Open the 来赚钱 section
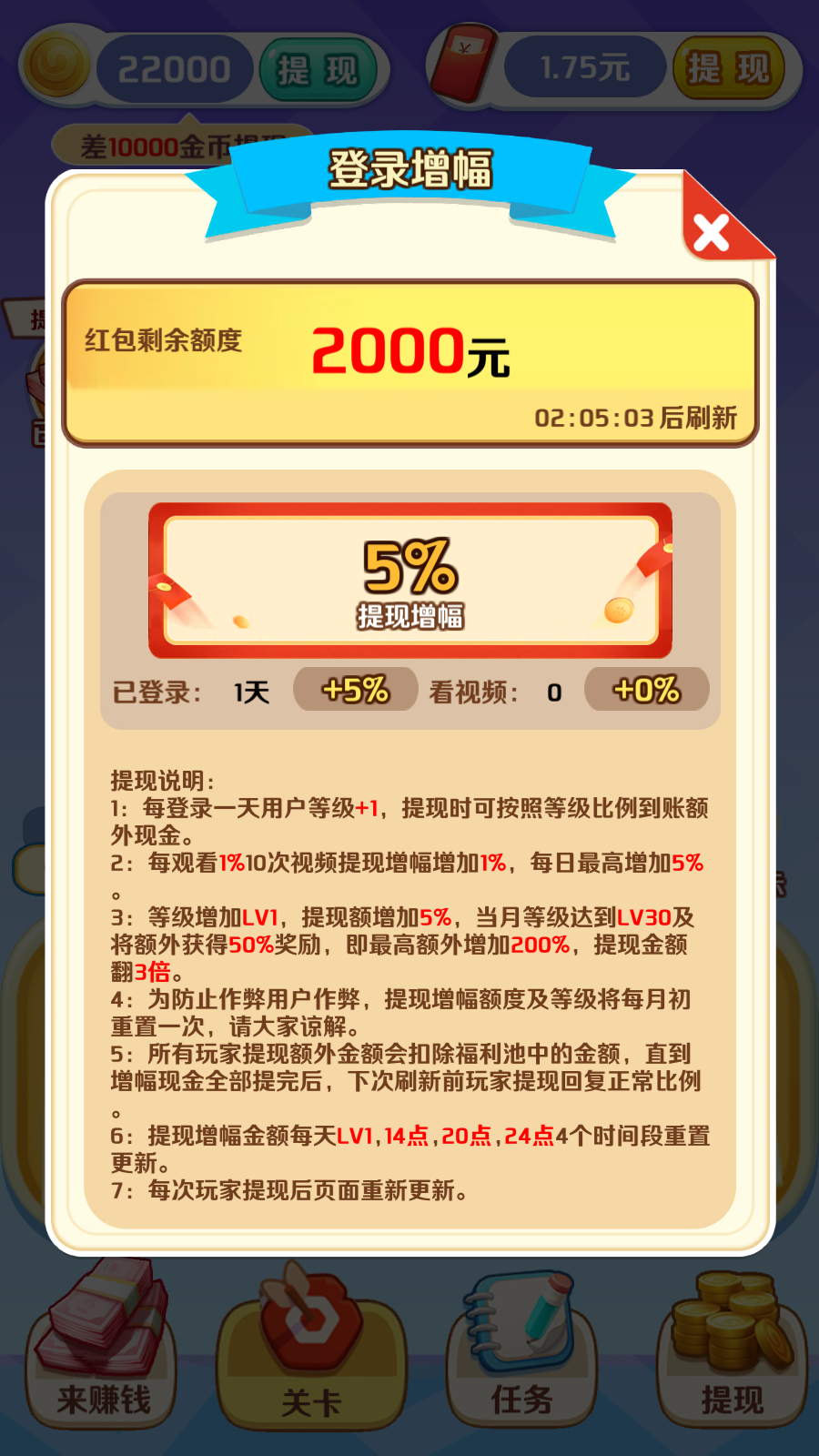Screen dimensions: 819x1456 point(102,1347)
